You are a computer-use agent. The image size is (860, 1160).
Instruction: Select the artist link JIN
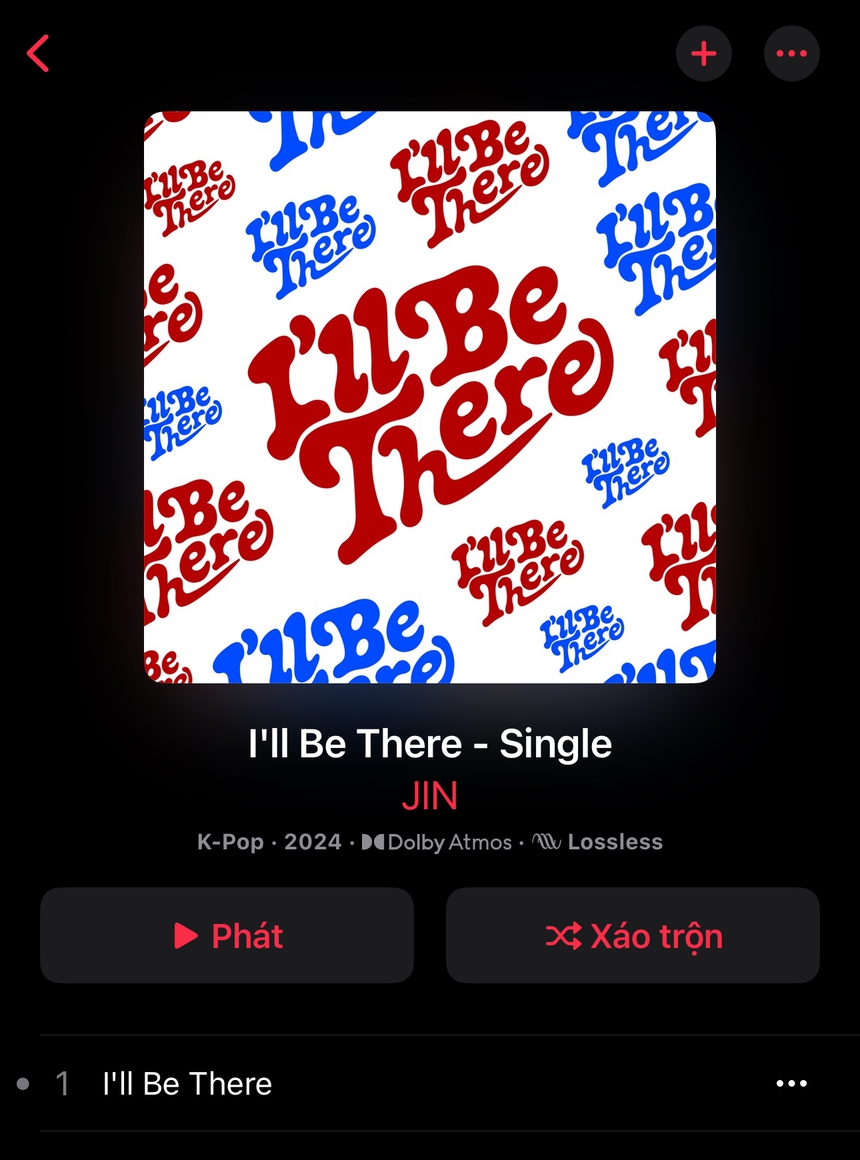tap(430, 796)
